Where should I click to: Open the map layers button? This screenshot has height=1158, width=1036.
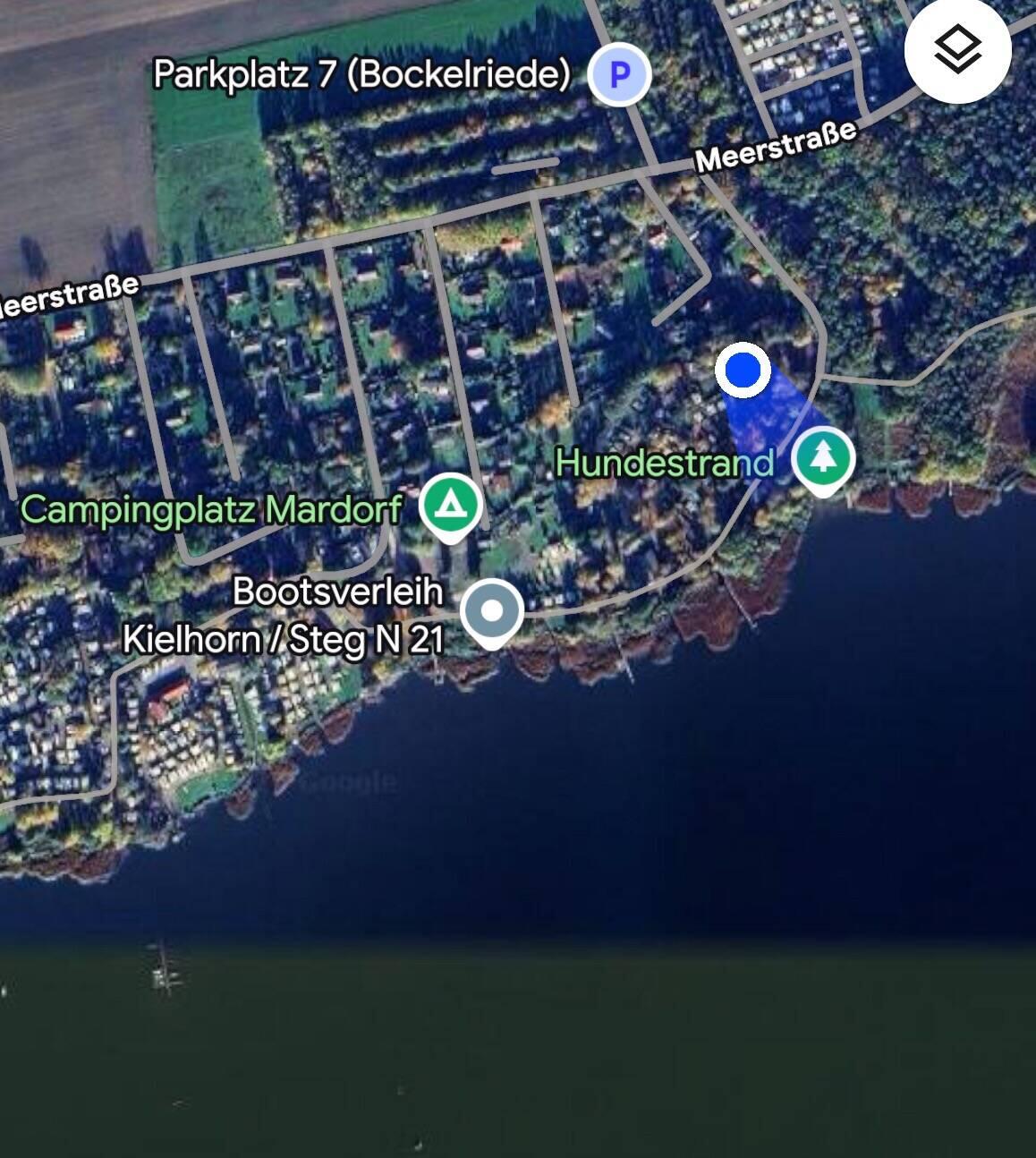957,50
